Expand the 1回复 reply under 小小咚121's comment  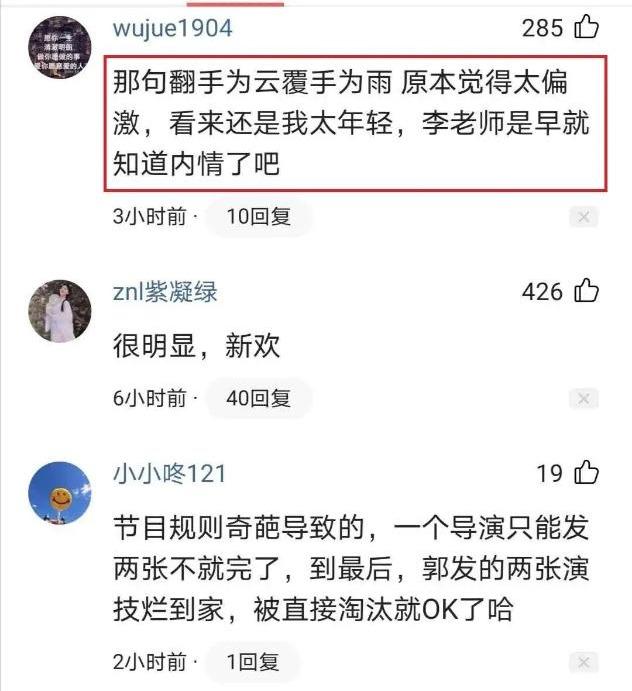click(251, 661)
